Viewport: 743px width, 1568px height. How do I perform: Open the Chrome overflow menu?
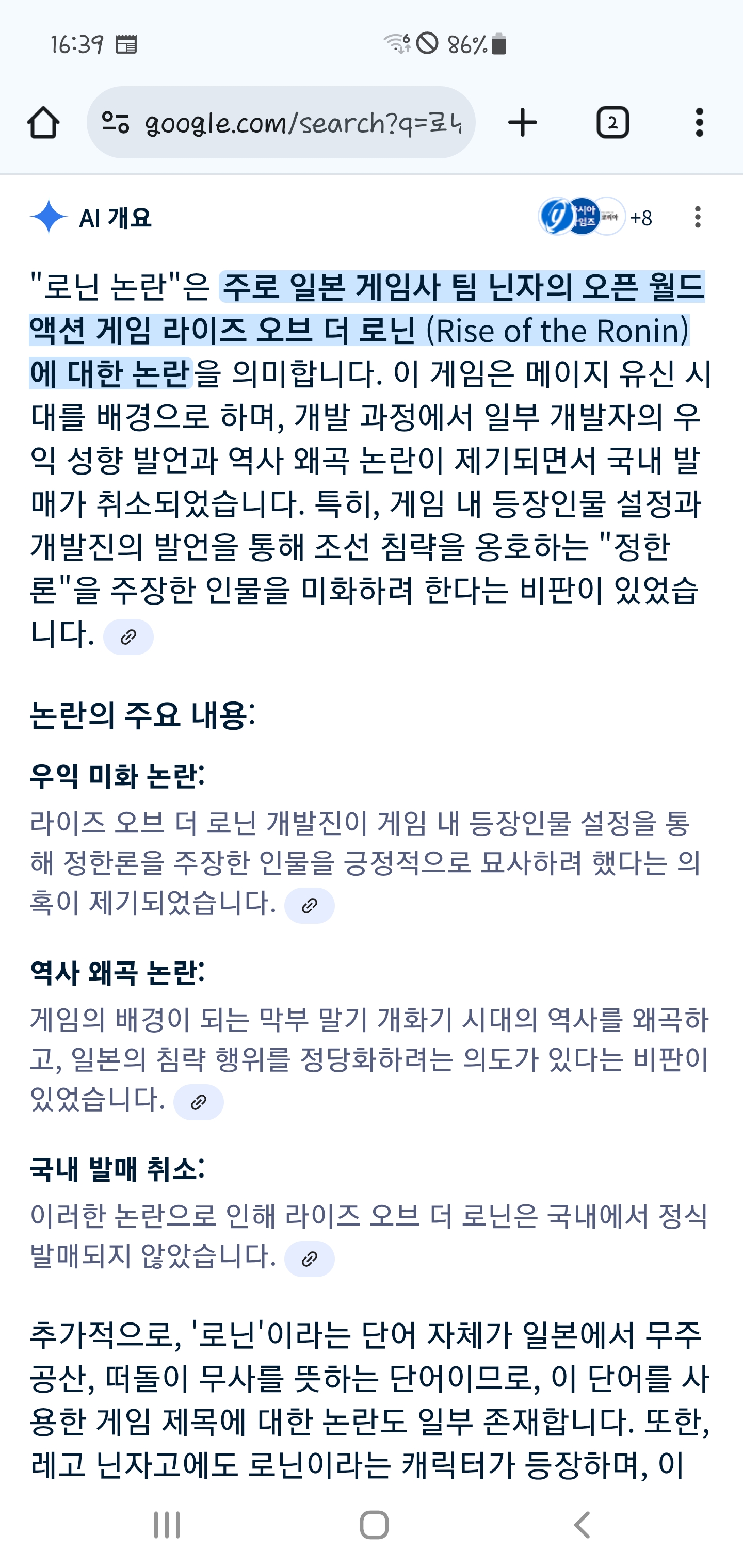tap(699, 123)
